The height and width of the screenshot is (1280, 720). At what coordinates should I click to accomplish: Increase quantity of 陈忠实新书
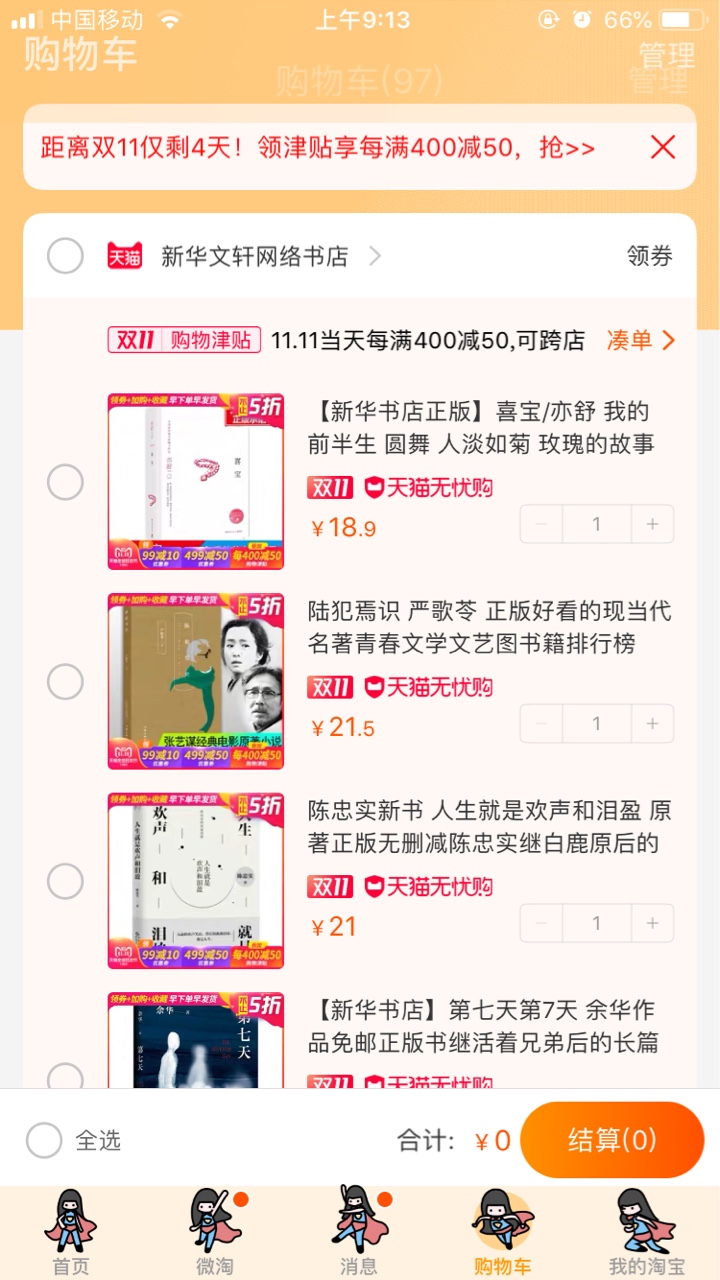click(653, 923)
